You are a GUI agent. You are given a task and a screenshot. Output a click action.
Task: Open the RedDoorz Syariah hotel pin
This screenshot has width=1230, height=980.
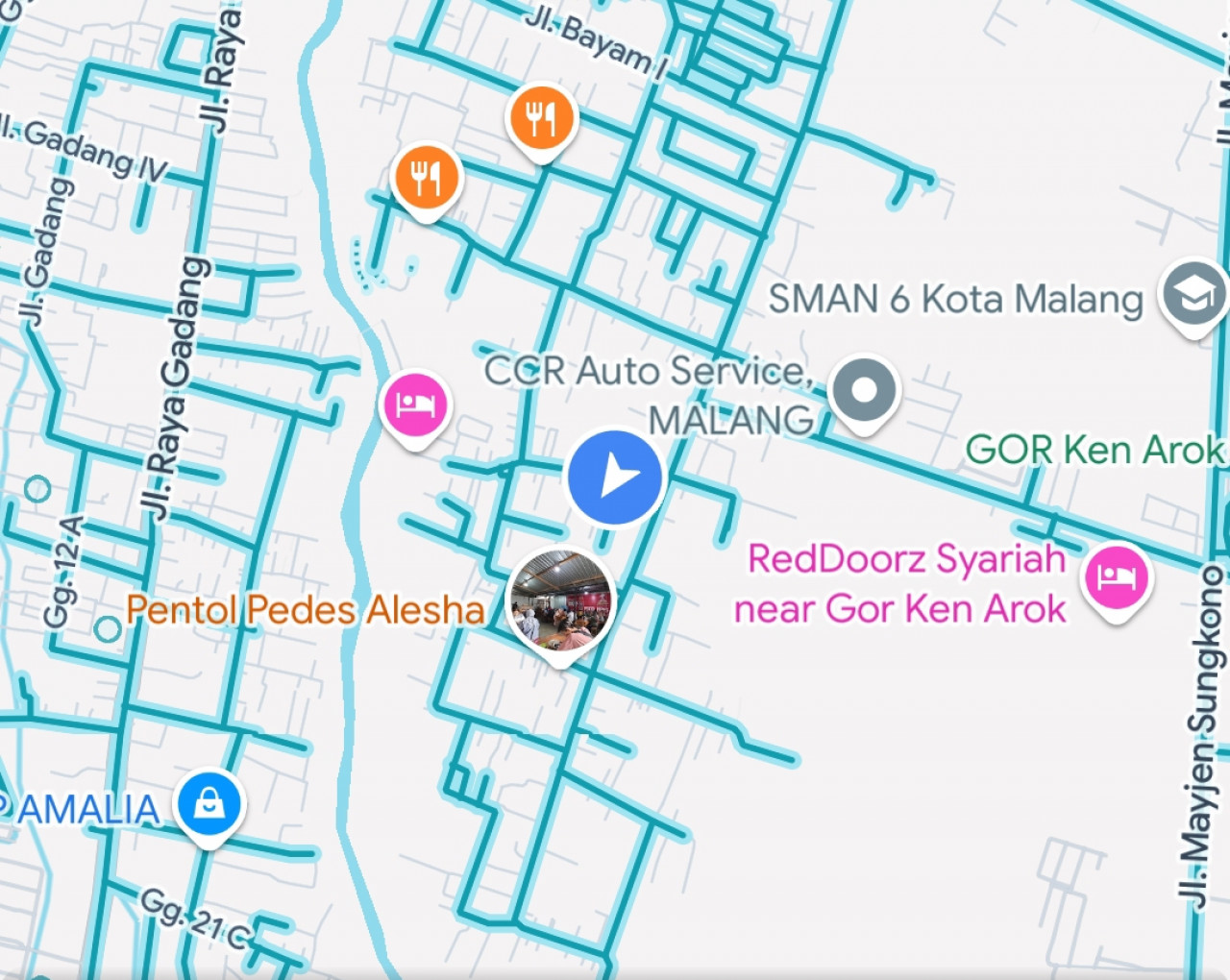[1116, 577]
